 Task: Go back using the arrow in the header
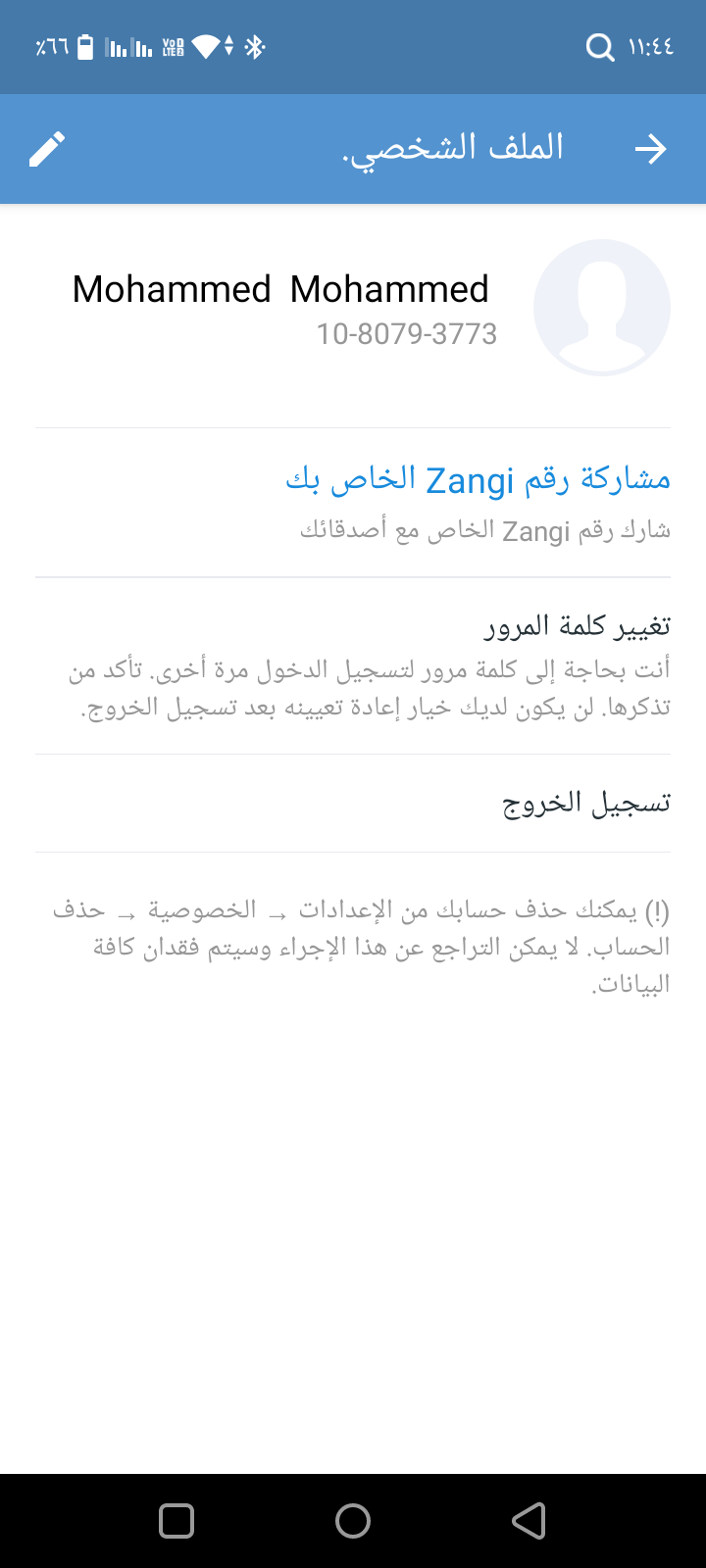(x=650, y=149)
